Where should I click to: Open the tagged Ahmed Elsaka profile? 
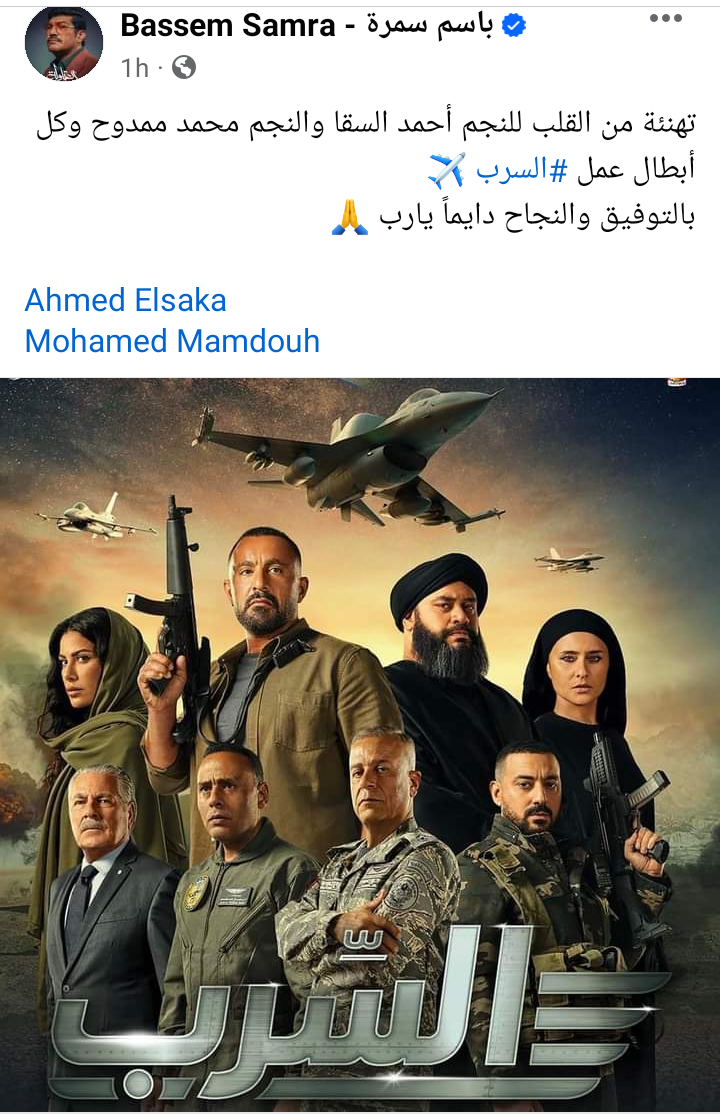pos(125,300)
